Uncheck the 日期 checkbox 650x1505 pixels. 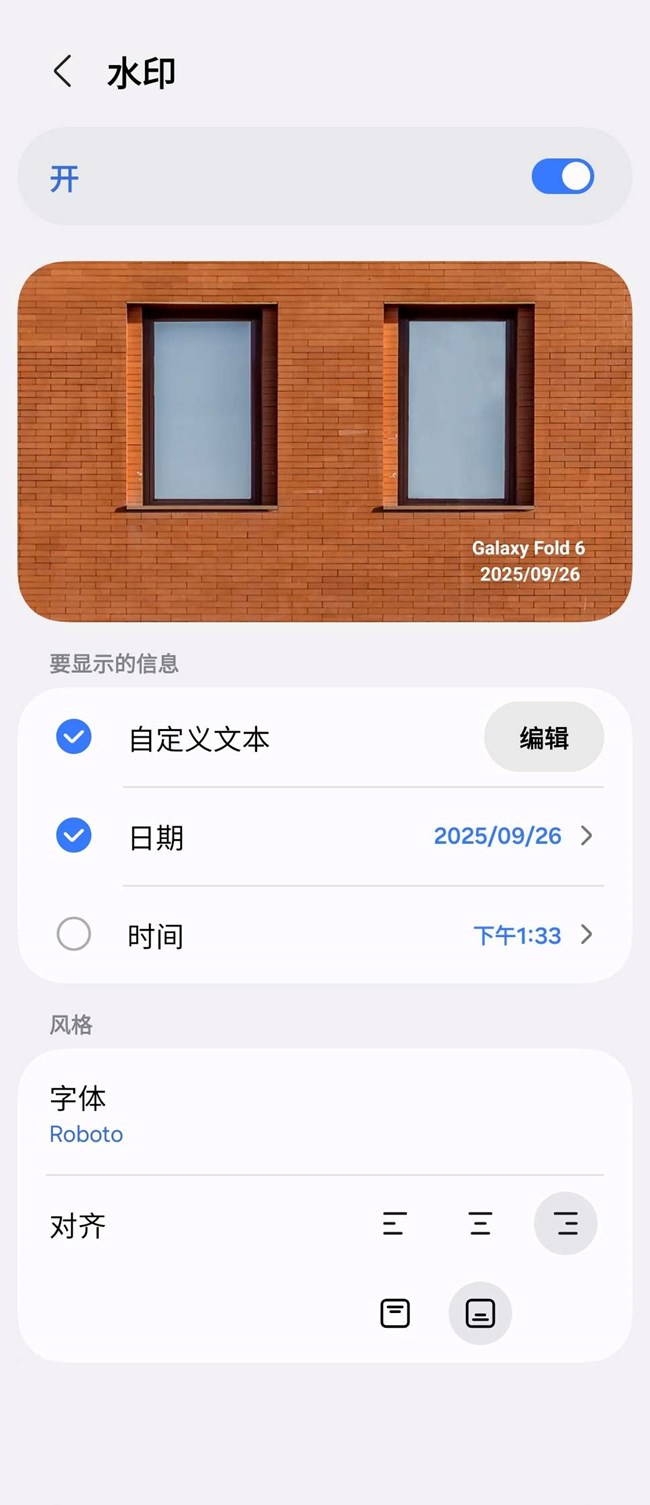74,836
